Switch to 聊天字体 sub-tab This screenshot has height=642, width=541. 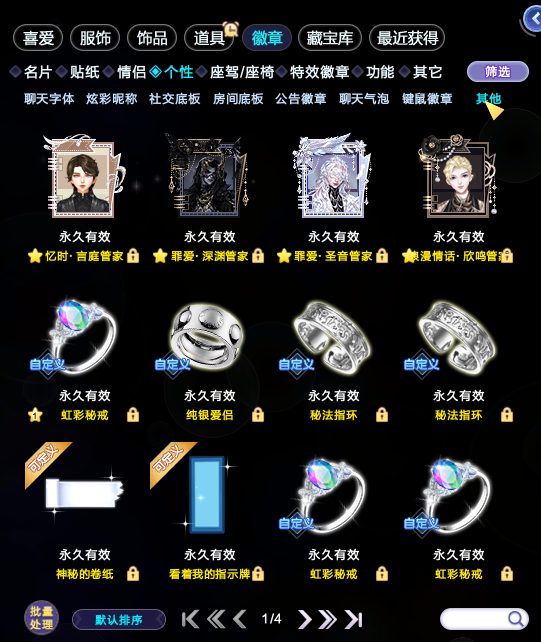(x=49, y=99)
